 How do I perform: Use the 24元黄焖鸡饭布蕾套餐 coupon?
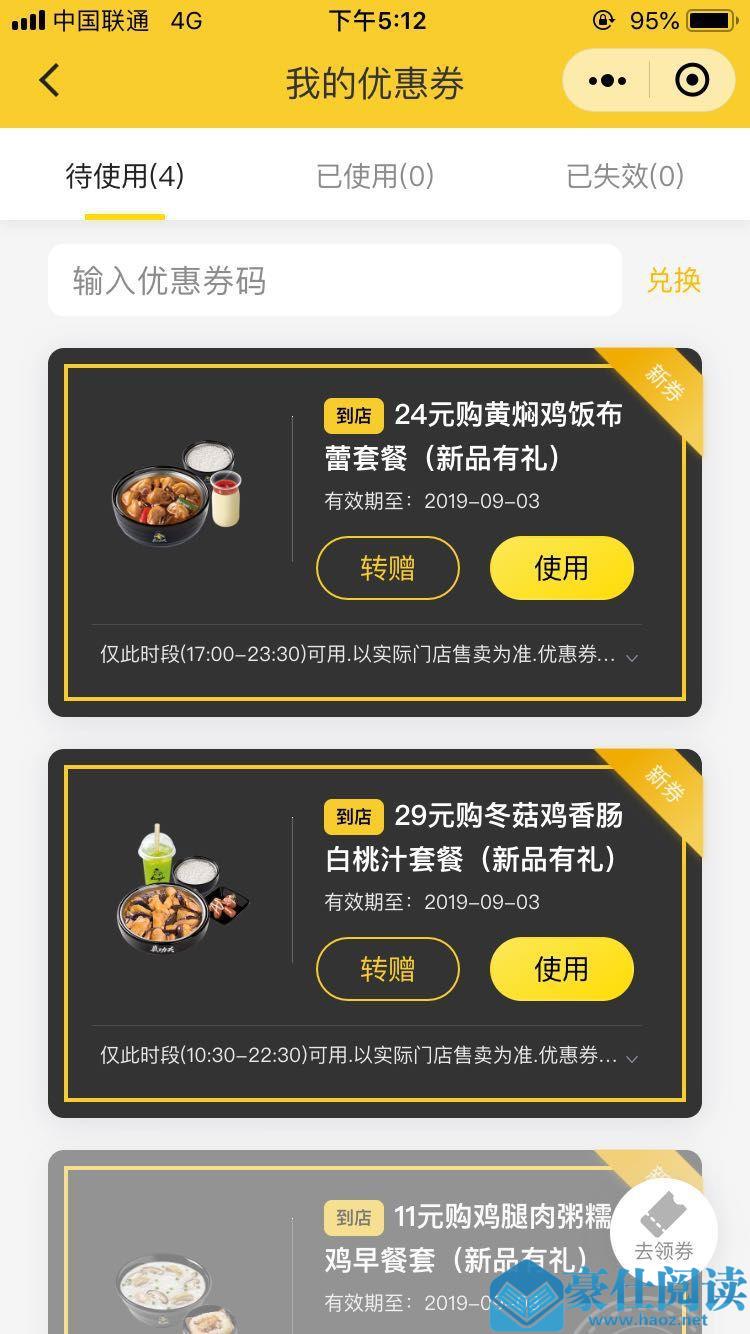click(x=562, y=568)
